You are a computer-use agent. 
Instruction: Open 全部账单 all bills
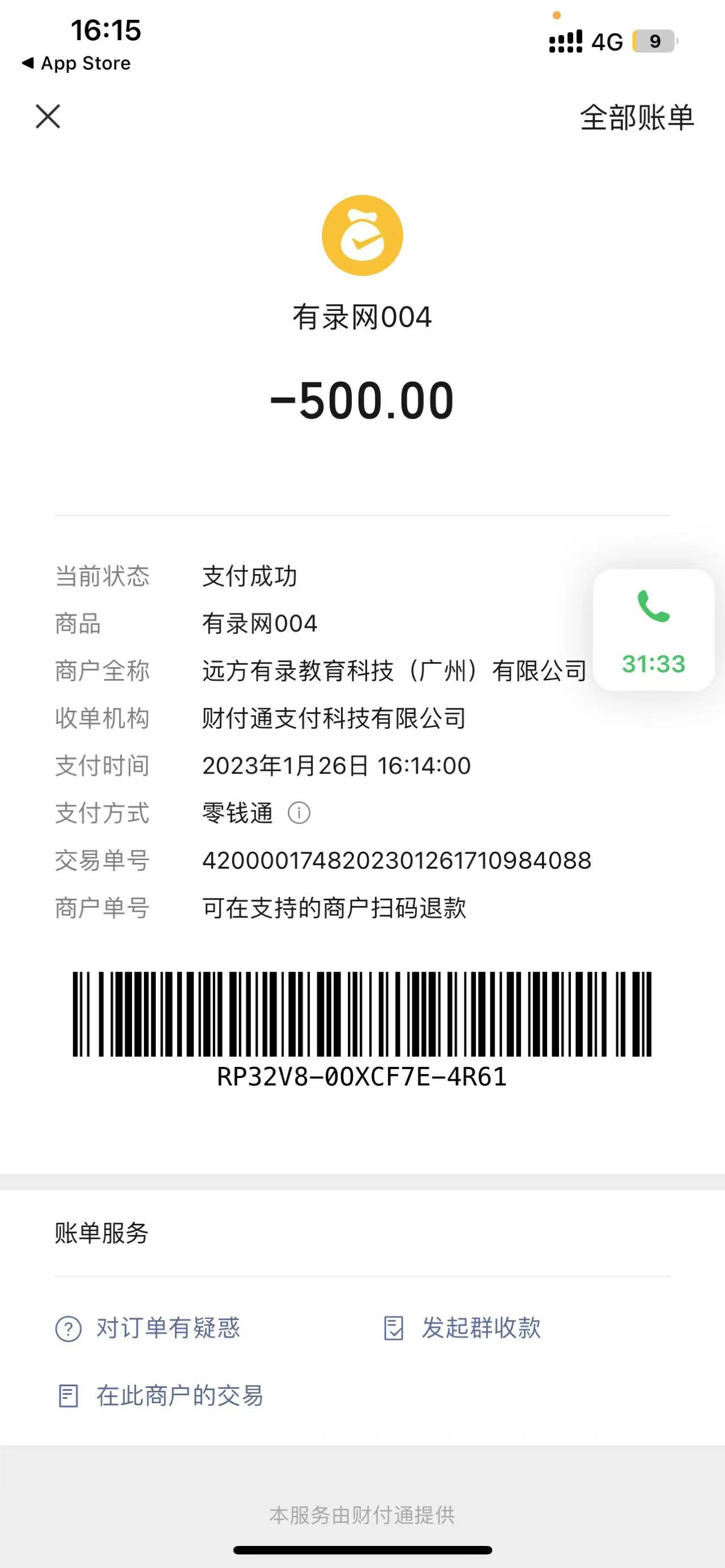pos(636,117)
